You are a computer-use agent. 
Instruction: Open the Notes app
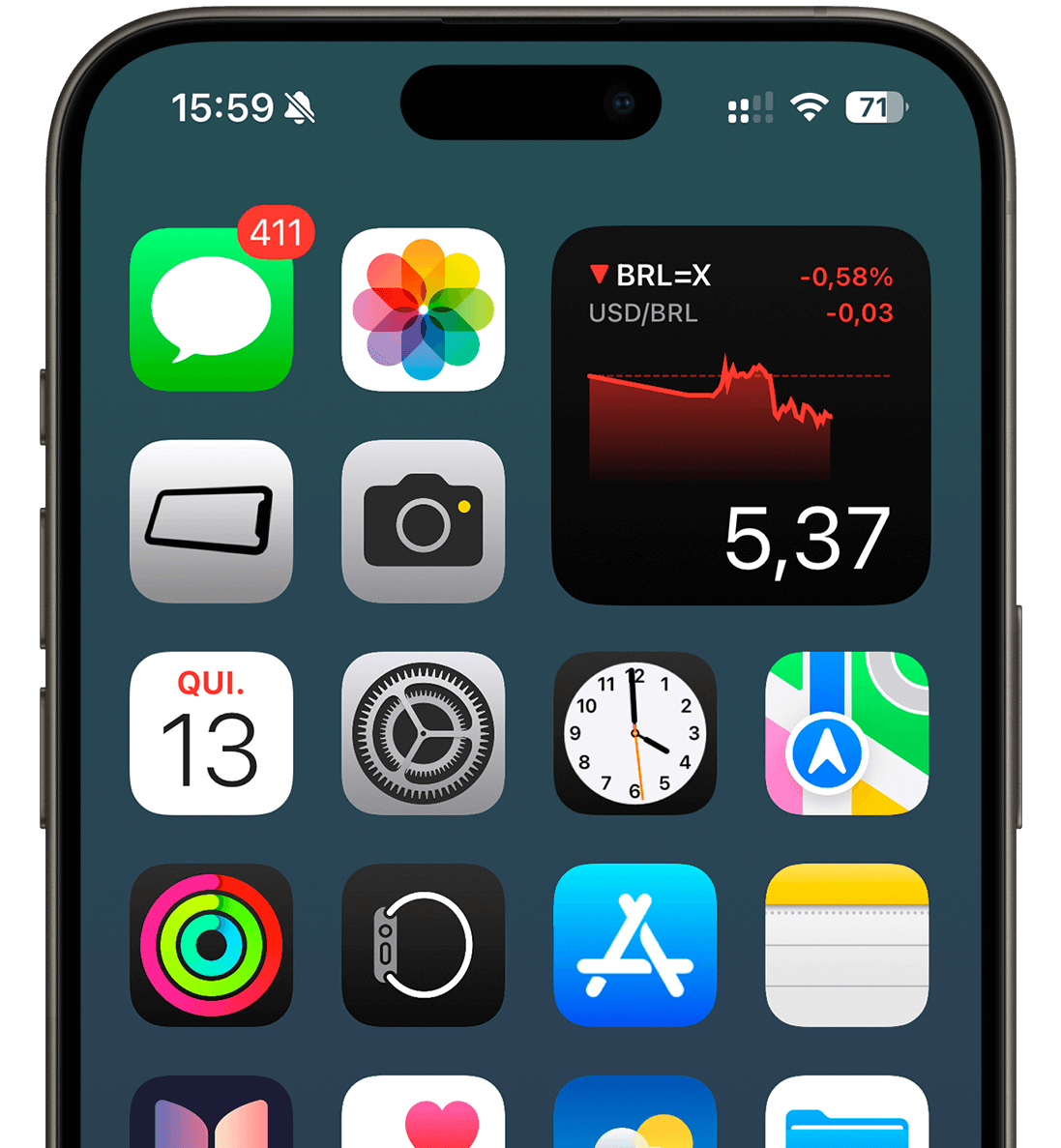click(846, 945)
